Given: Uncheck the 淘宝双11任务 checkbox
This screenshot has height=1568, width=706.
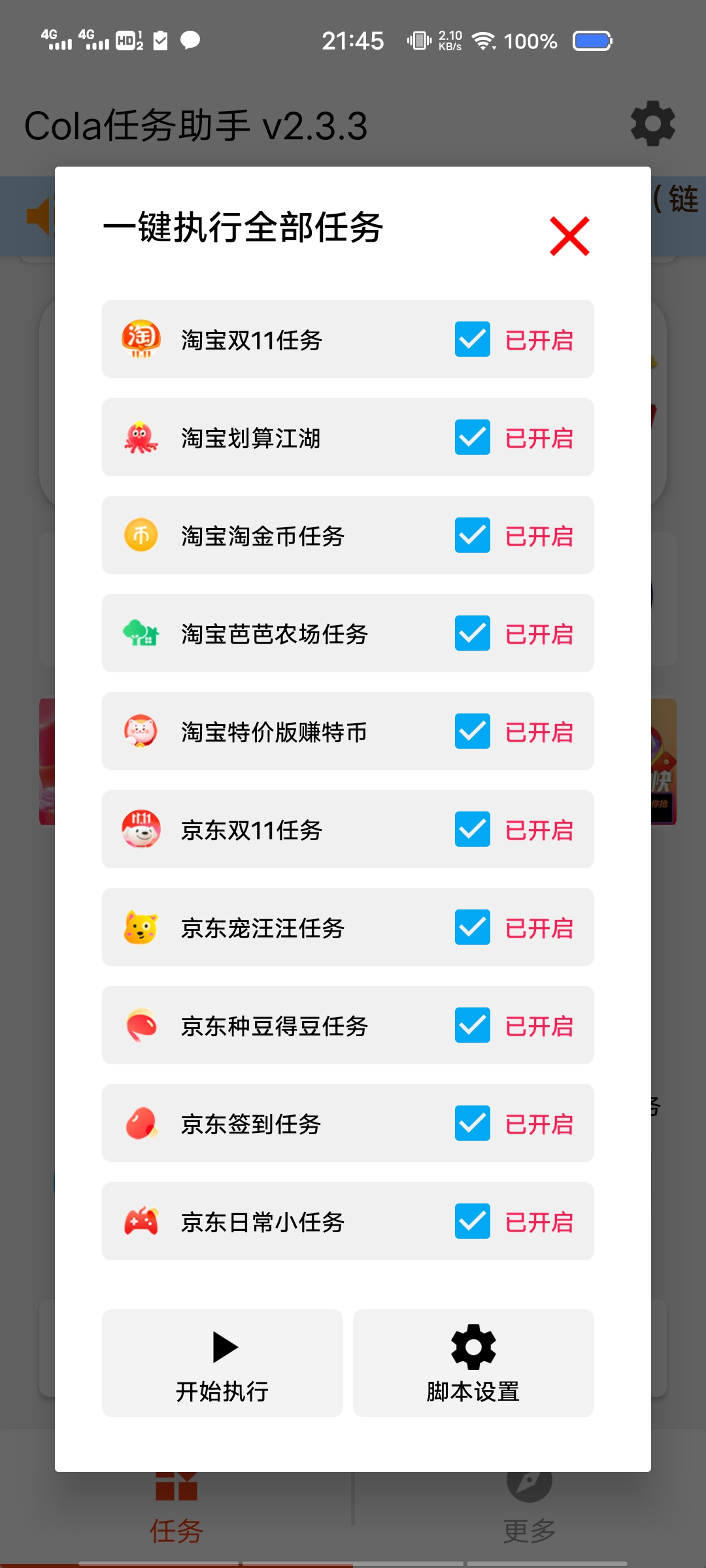Looking at the screenshot, I should 473,339.
